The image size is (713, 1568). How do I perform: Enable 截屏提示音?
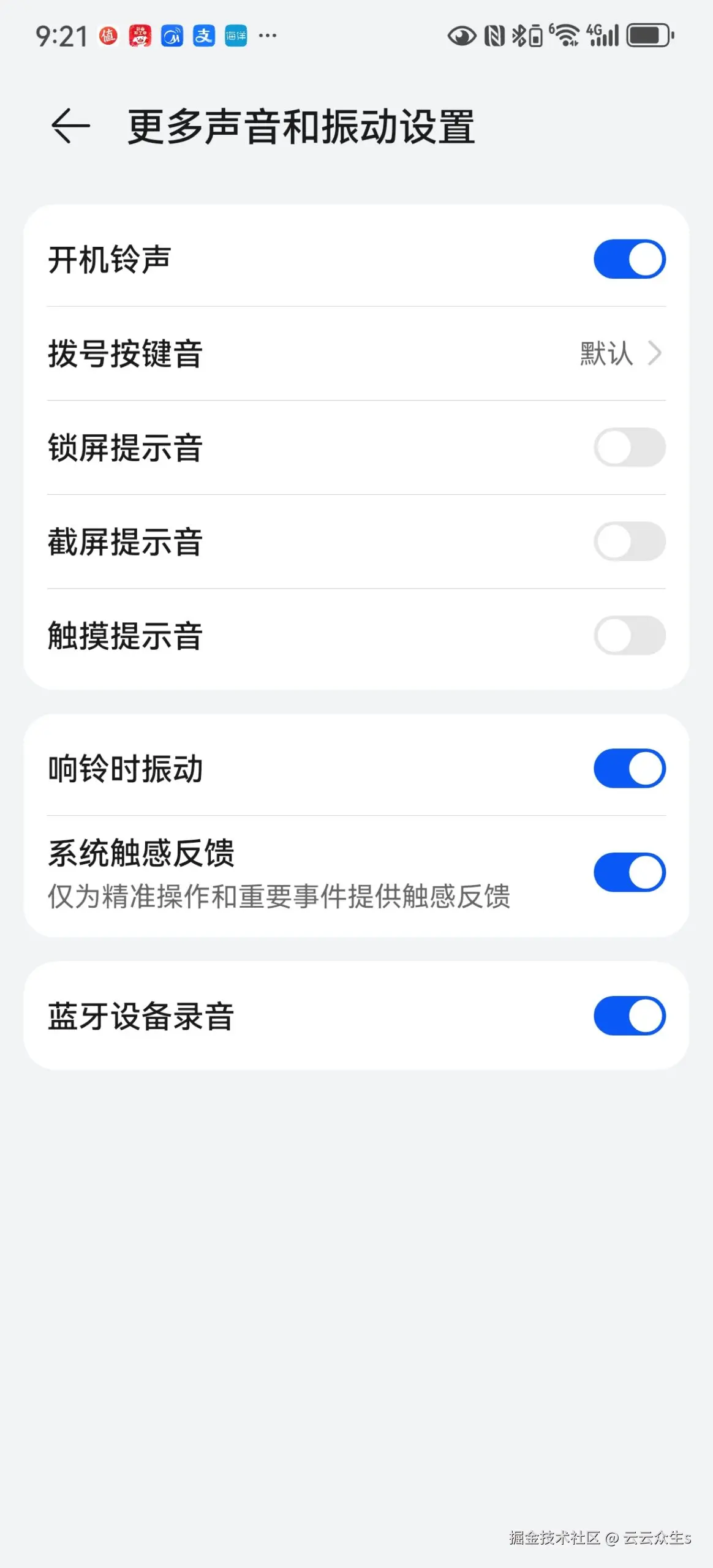tap(629, 541)
